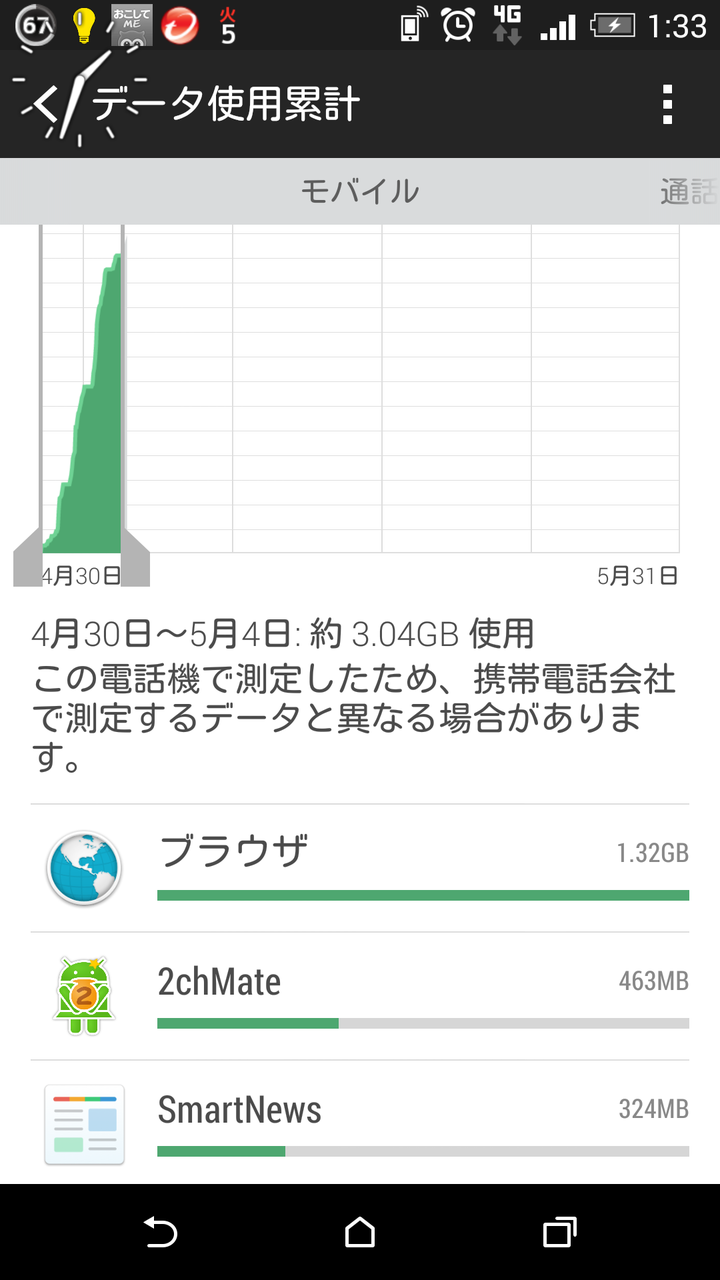Switch to the 通話 tab
The width and height of the screenshot is (720, 1280).
pos(690,191)
